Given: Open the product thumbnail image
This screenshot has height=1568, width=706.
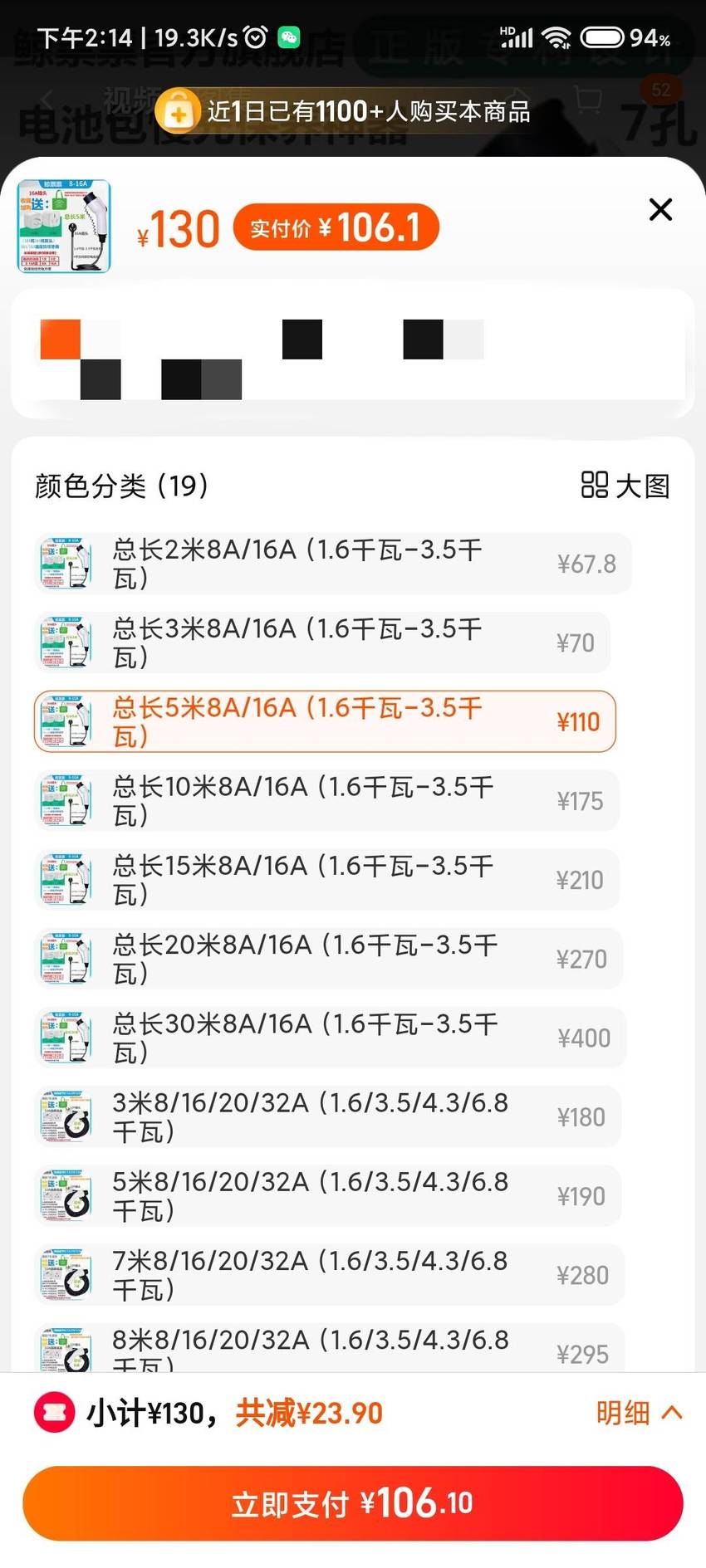Looking at the screenshot, I should tap(64, 226).
